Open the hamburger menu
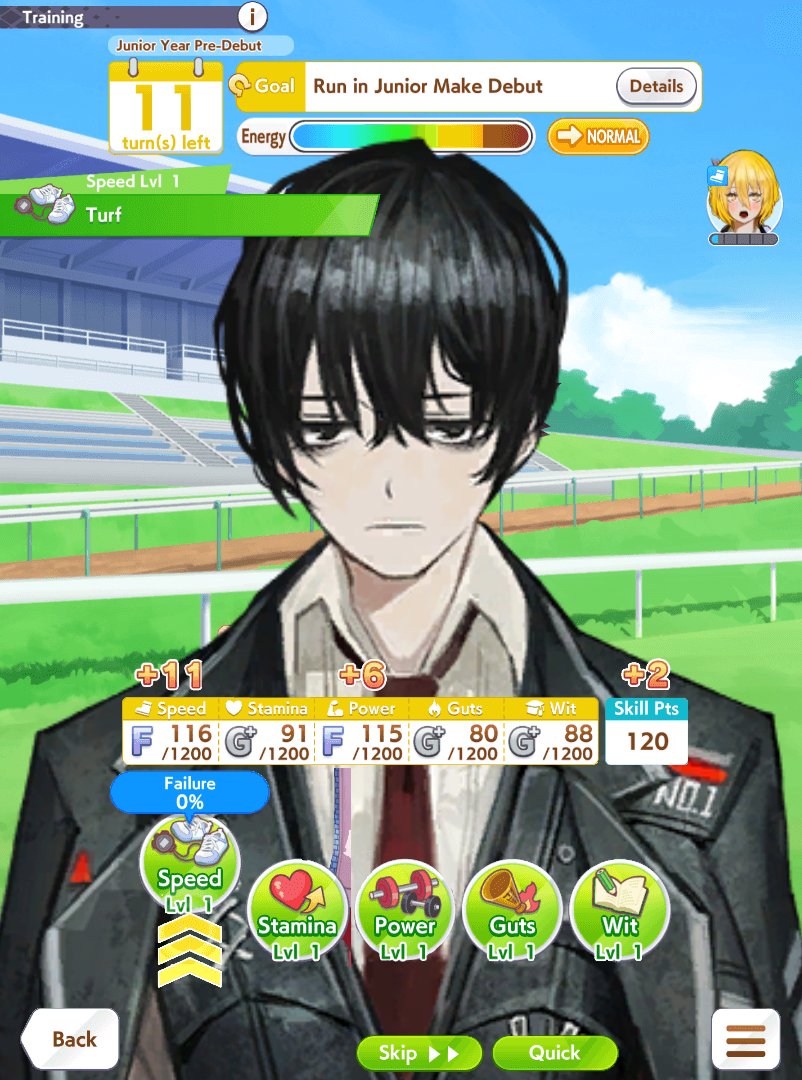 coord(745,1041)
